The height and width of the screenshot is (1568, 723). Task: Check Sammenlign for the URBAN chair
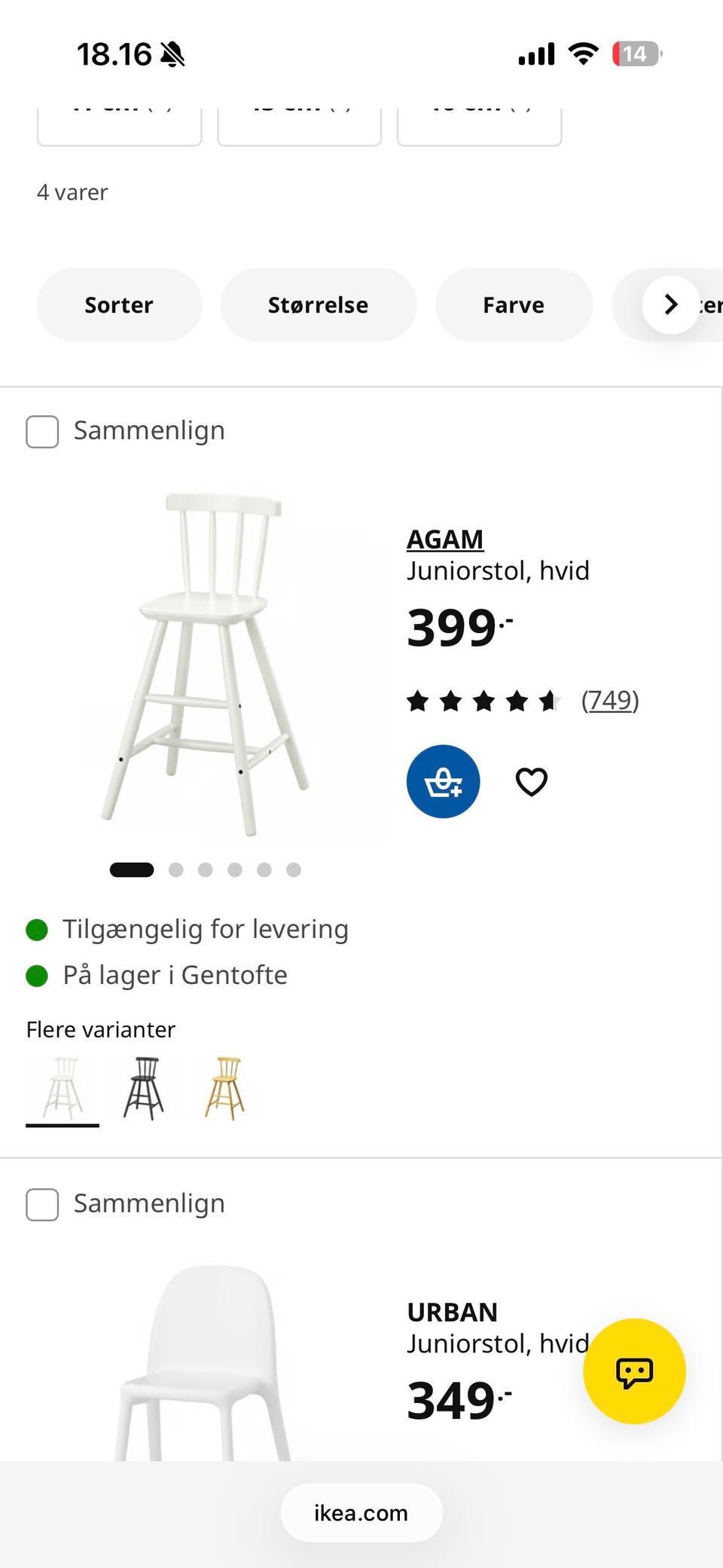(42, 1205)
